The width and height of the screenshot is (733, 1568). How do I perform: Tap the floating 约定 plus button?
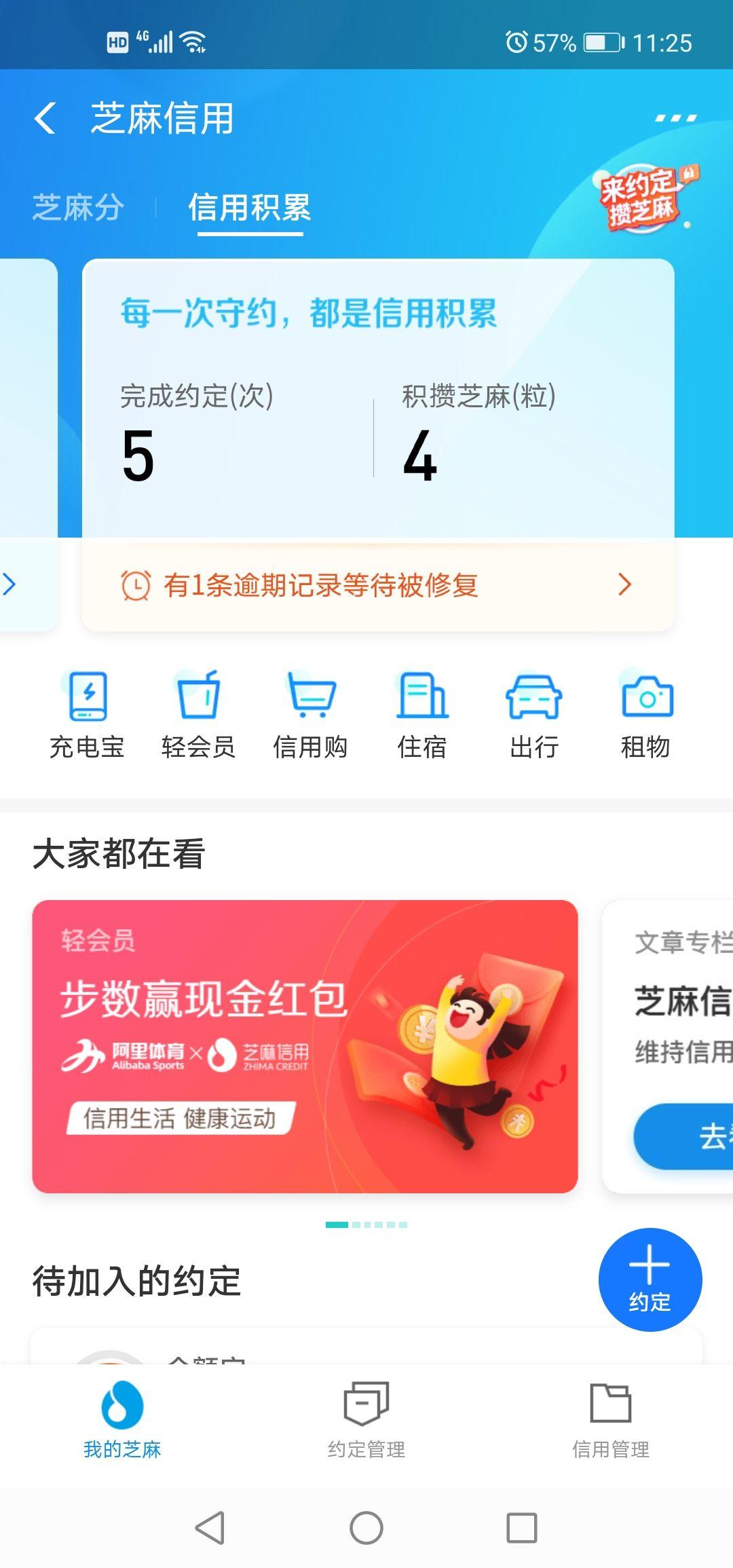[x=650, y=1280]
